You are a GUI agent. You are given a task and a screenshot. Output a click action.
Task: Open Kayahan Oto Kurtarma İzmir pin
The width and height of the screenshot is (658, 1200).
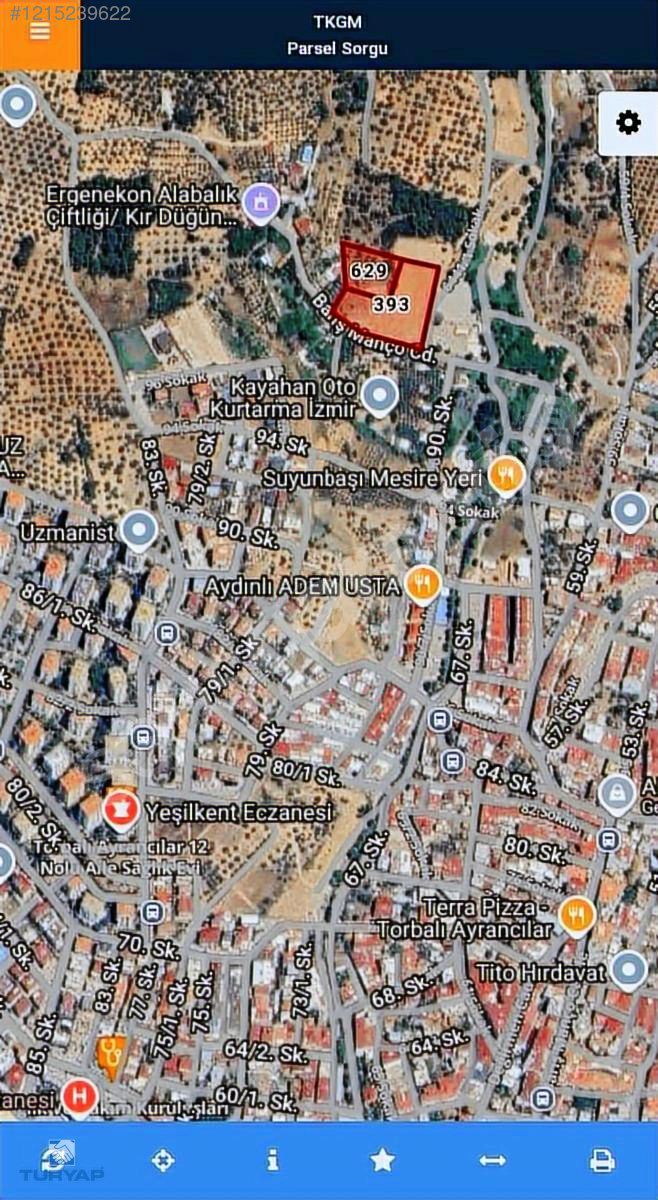[x=380, y=396]
